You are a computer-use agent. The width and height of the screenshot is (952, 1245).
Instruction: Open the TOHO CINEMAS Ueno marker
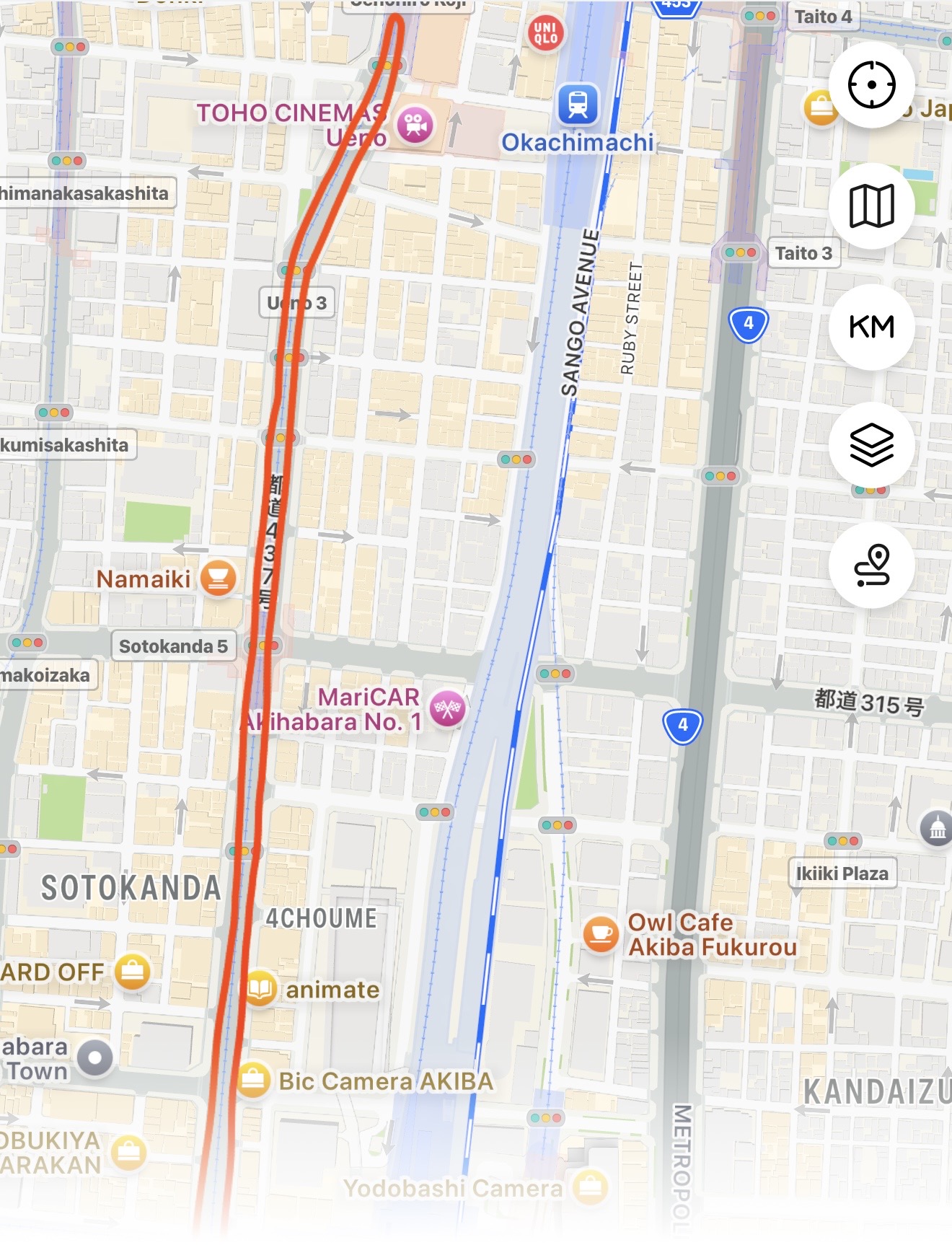(415, 126)
